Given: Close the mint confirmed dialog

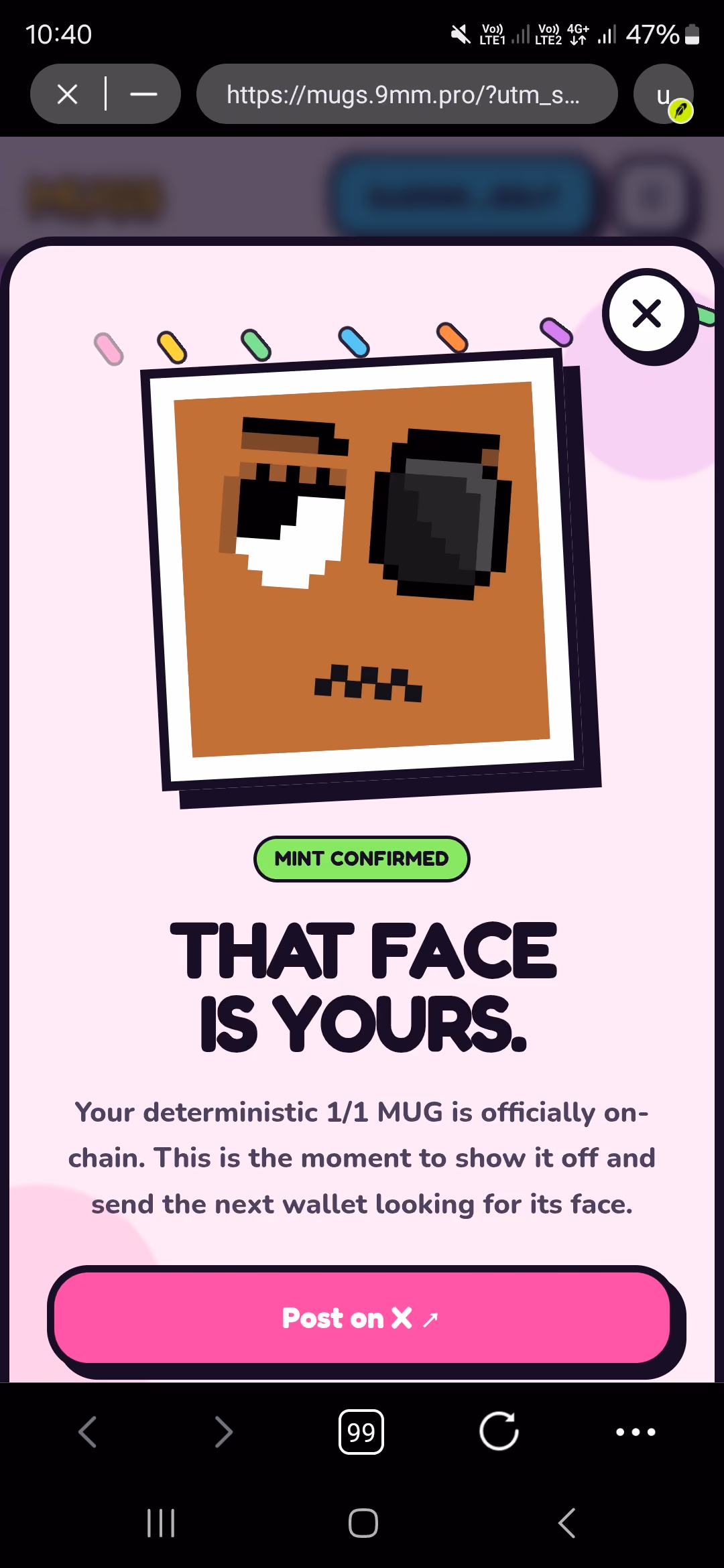Looking at the screenshot, I should click(x=647, y=314).
